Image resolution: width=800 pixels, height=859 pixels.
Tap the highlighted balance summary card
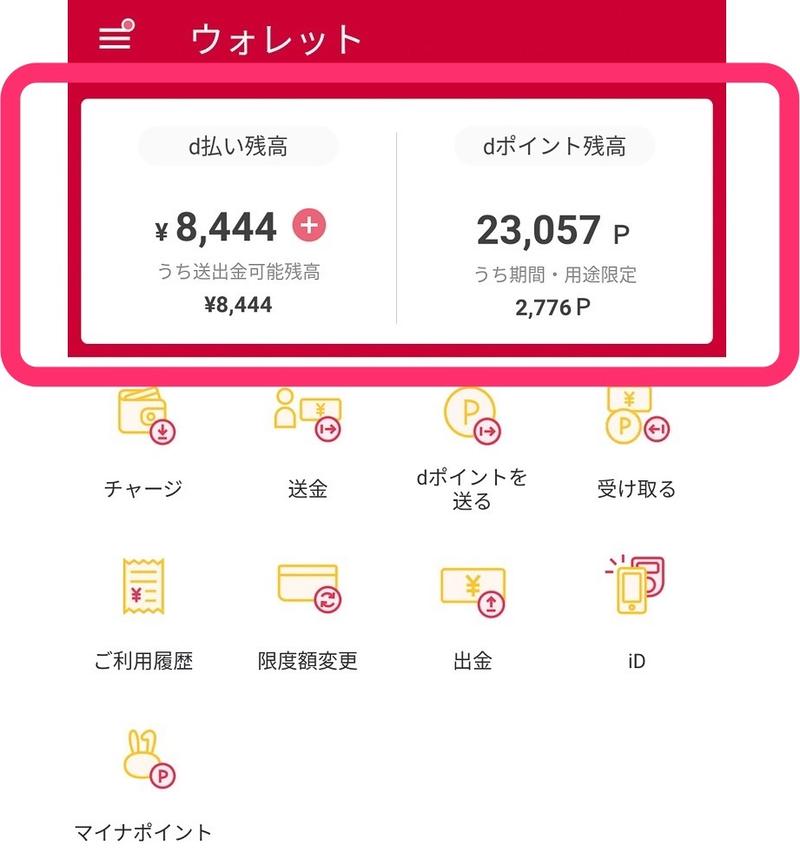tap(400, 220)
